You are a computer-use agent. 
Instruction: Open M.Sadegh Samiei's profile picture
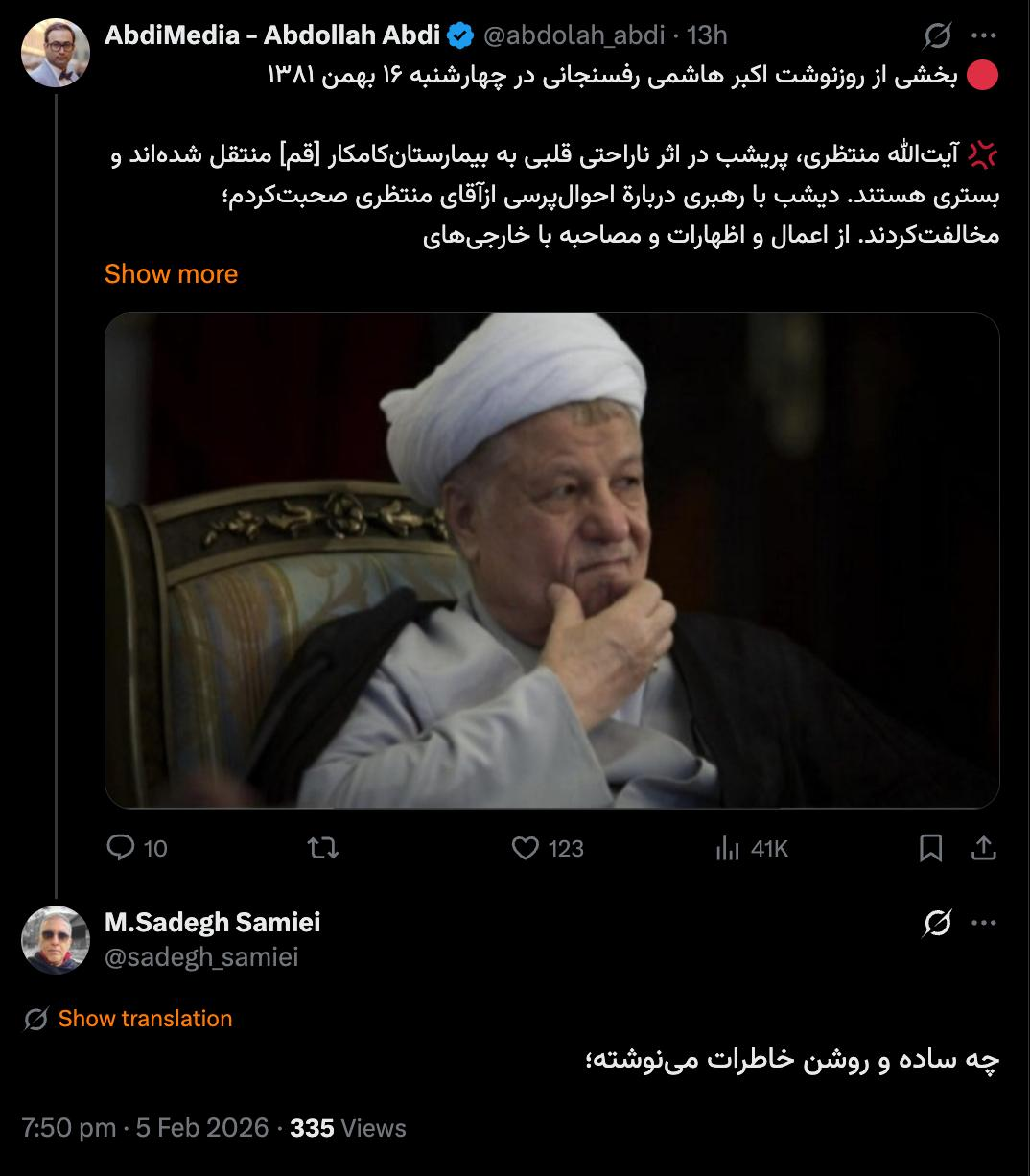click(x=56, y=940)
